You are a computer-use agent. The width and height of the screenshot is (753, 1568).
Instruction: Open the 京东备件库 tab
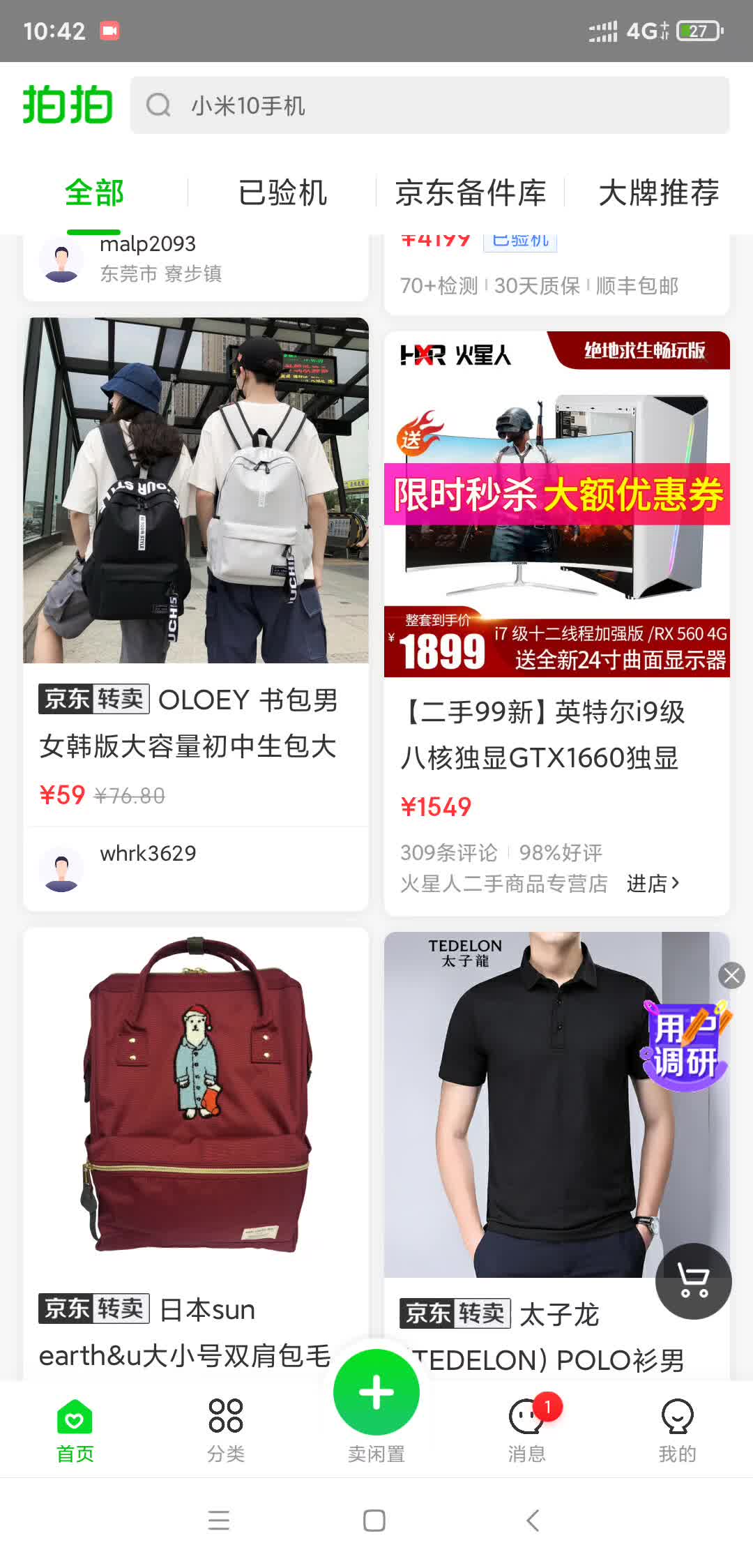point(471,193)
